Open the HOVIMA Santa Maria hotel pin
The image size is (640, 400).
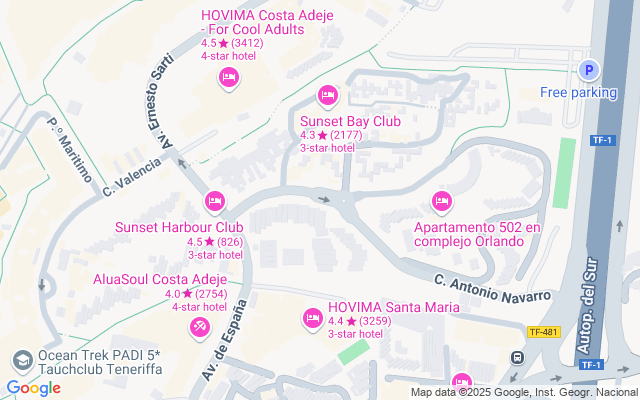click(312, 319)
